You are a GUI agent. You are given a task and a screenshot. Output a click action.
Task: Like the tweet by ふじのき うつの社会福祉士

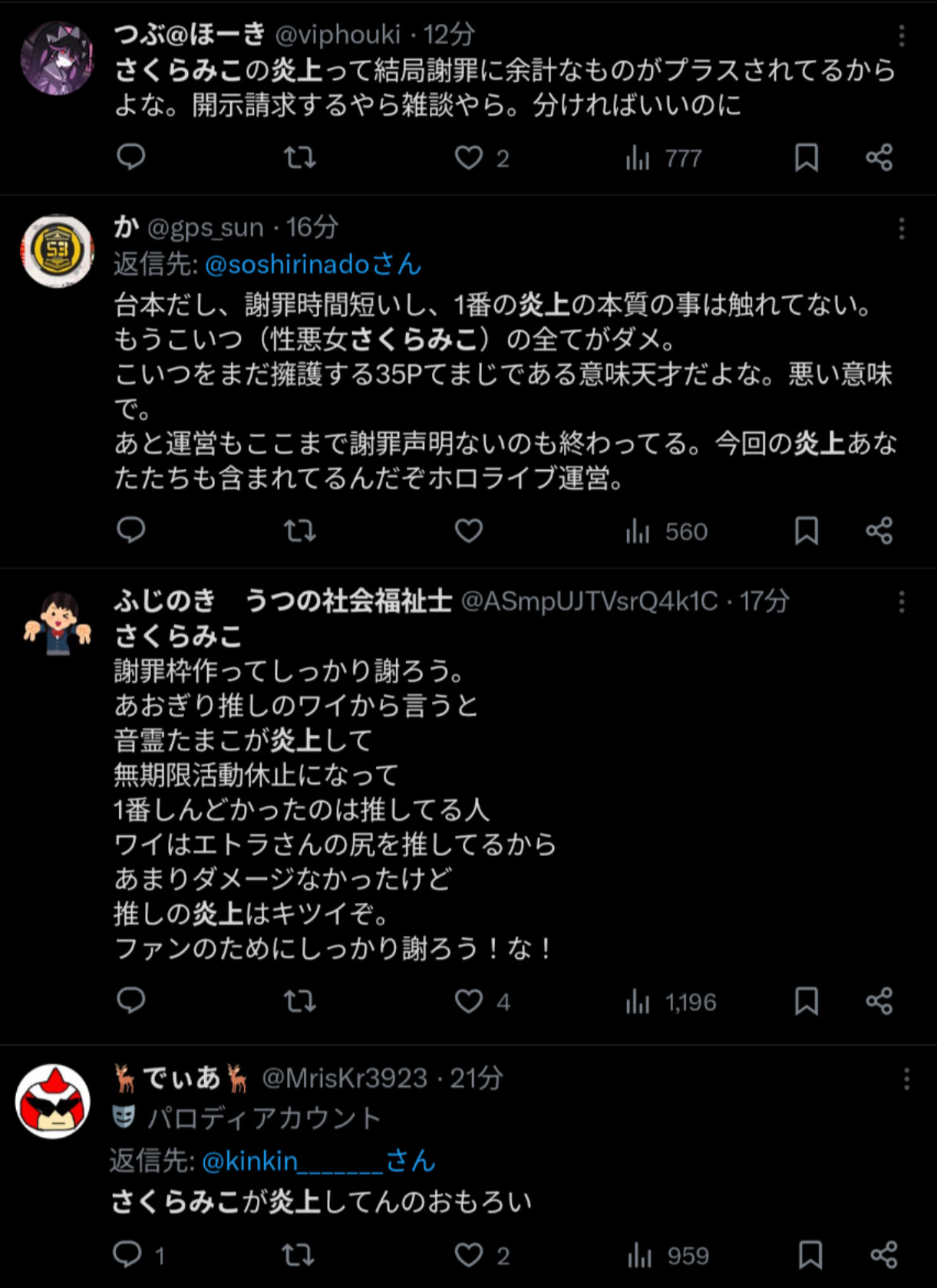(x=468, y=1001)
